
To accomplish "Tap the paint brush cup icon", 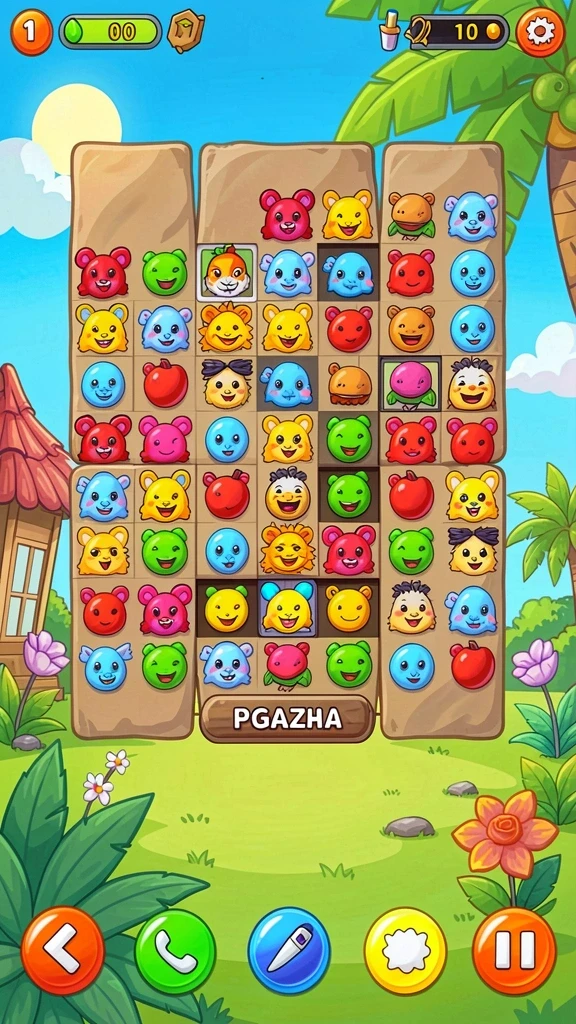I will tap(391, 31).
